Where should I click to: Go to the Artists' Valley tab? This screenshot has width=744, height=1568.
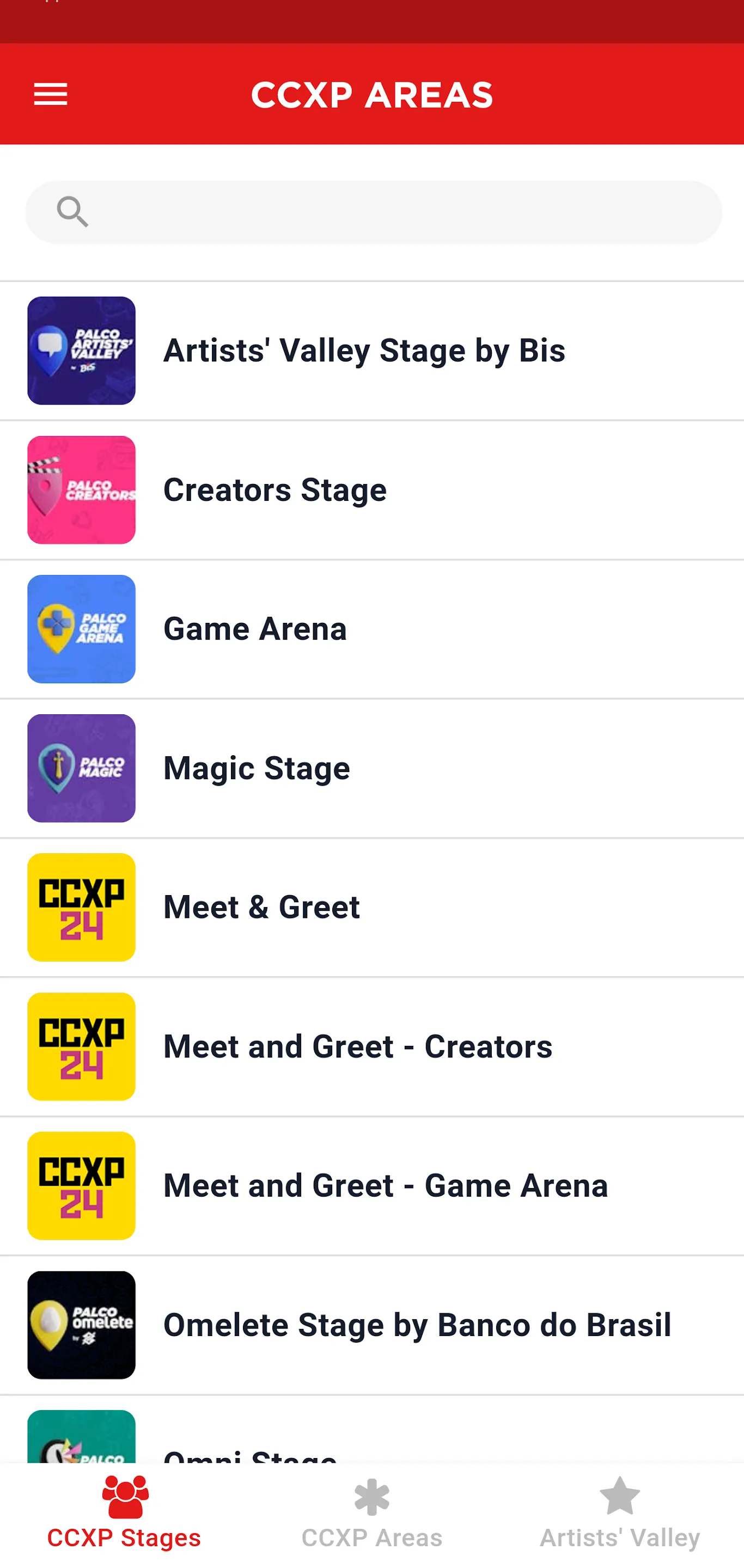[619, 1513]
